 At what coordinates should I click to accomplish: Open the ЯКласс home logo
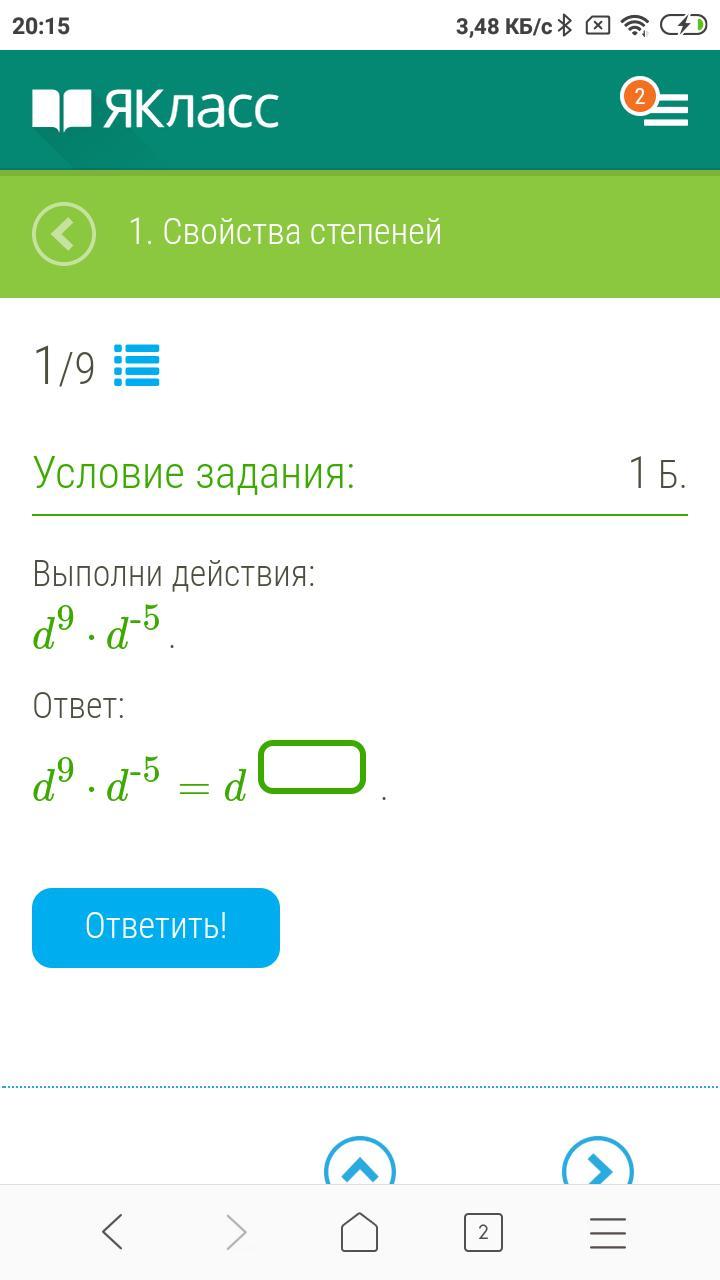coord(156,109)
